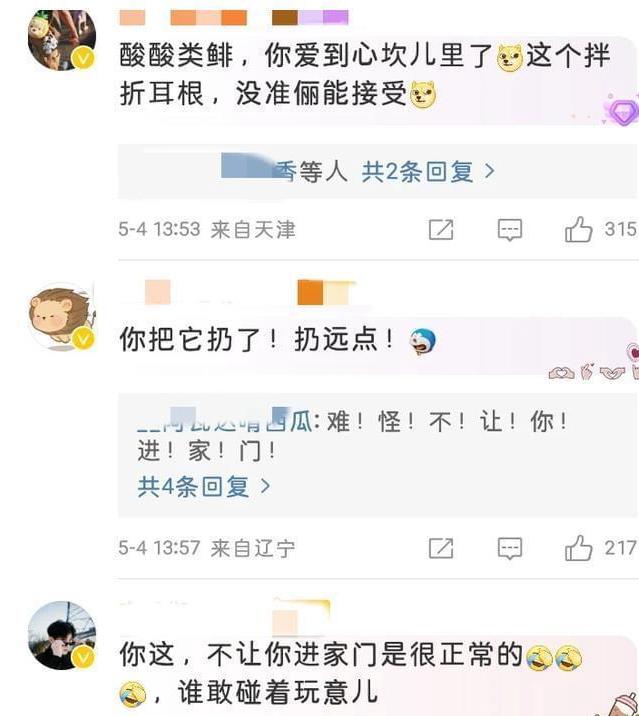This screenshot has height=716, width=639.
Task: Expand the 共4条回复 replies link
Action: tap(204, 487)
